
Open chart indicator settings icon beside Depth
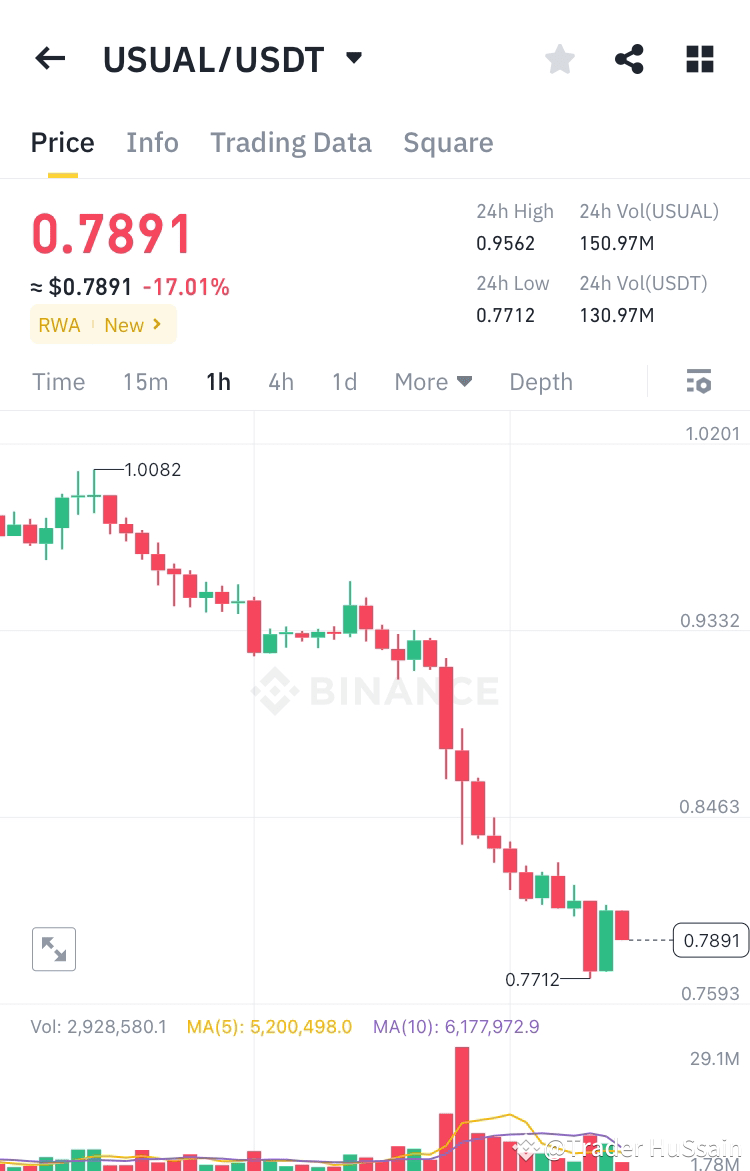tap(698, 381)
